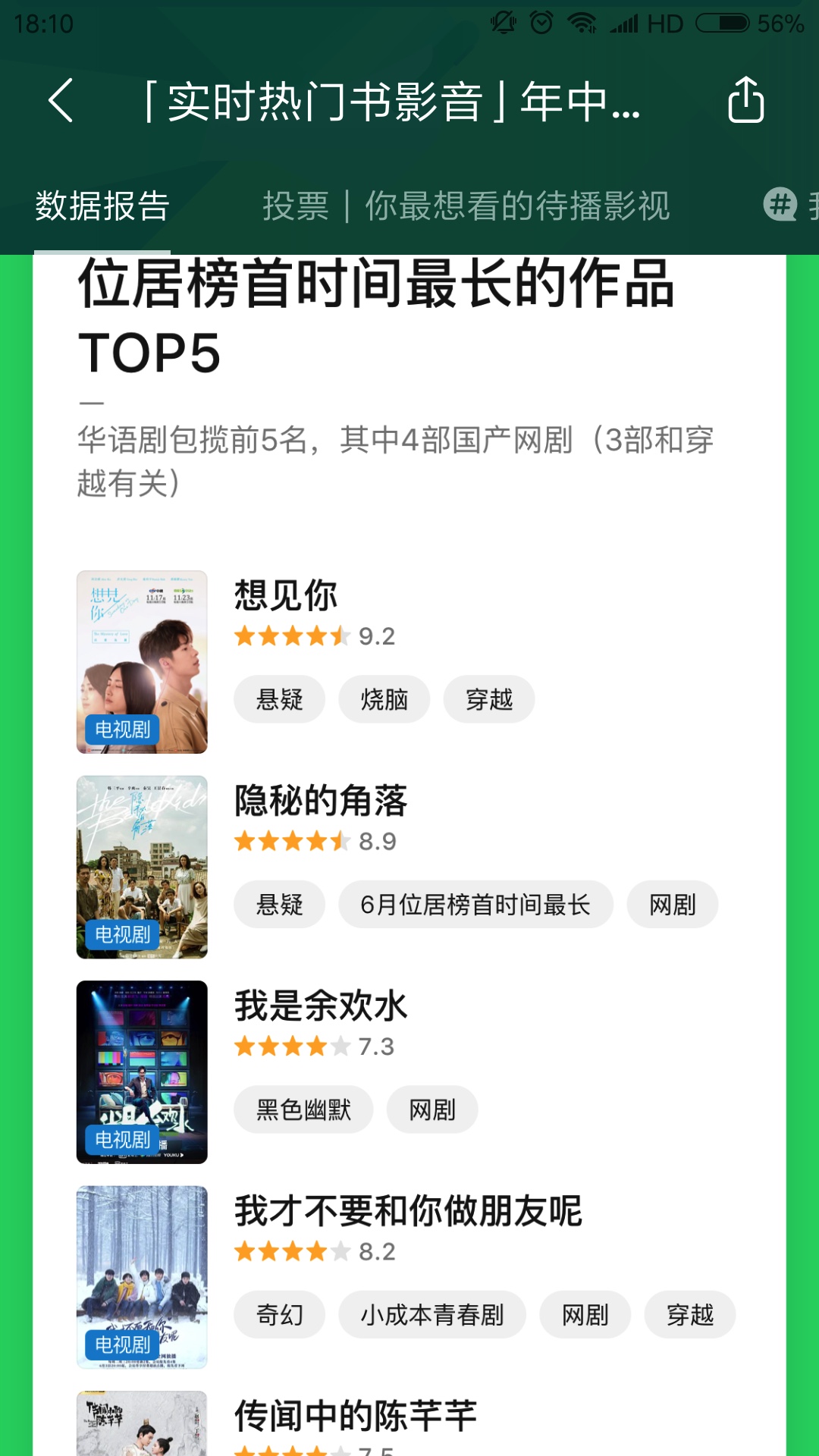Share this report via share icon

point(745,100)
